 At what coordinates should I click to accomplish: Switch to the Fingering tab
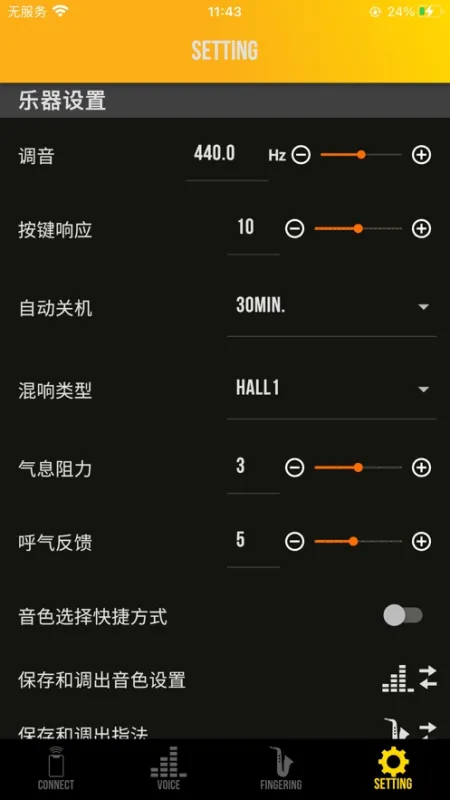pos(281,768)
